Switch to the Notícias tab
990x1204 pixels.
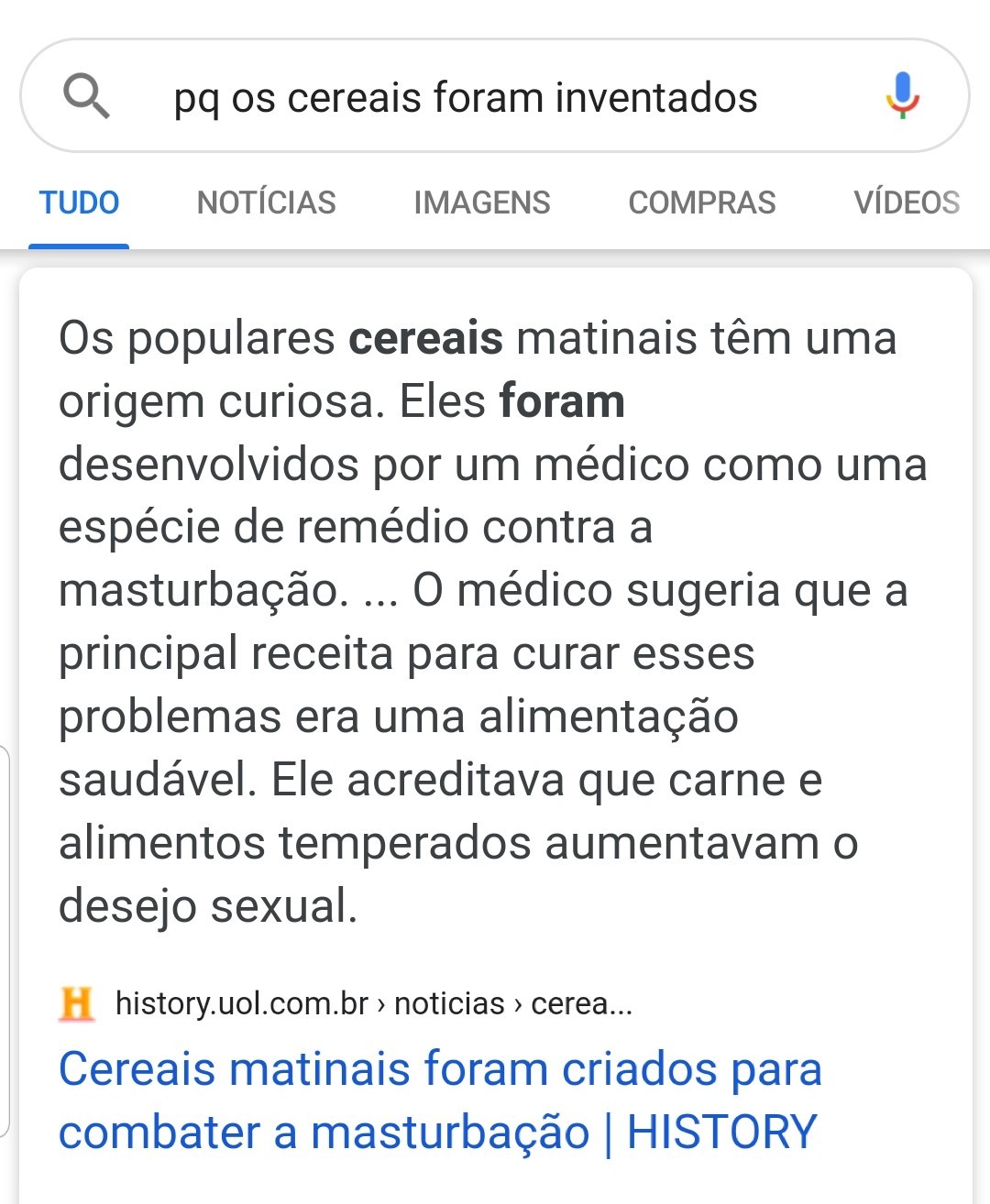[x=266, y=202]
